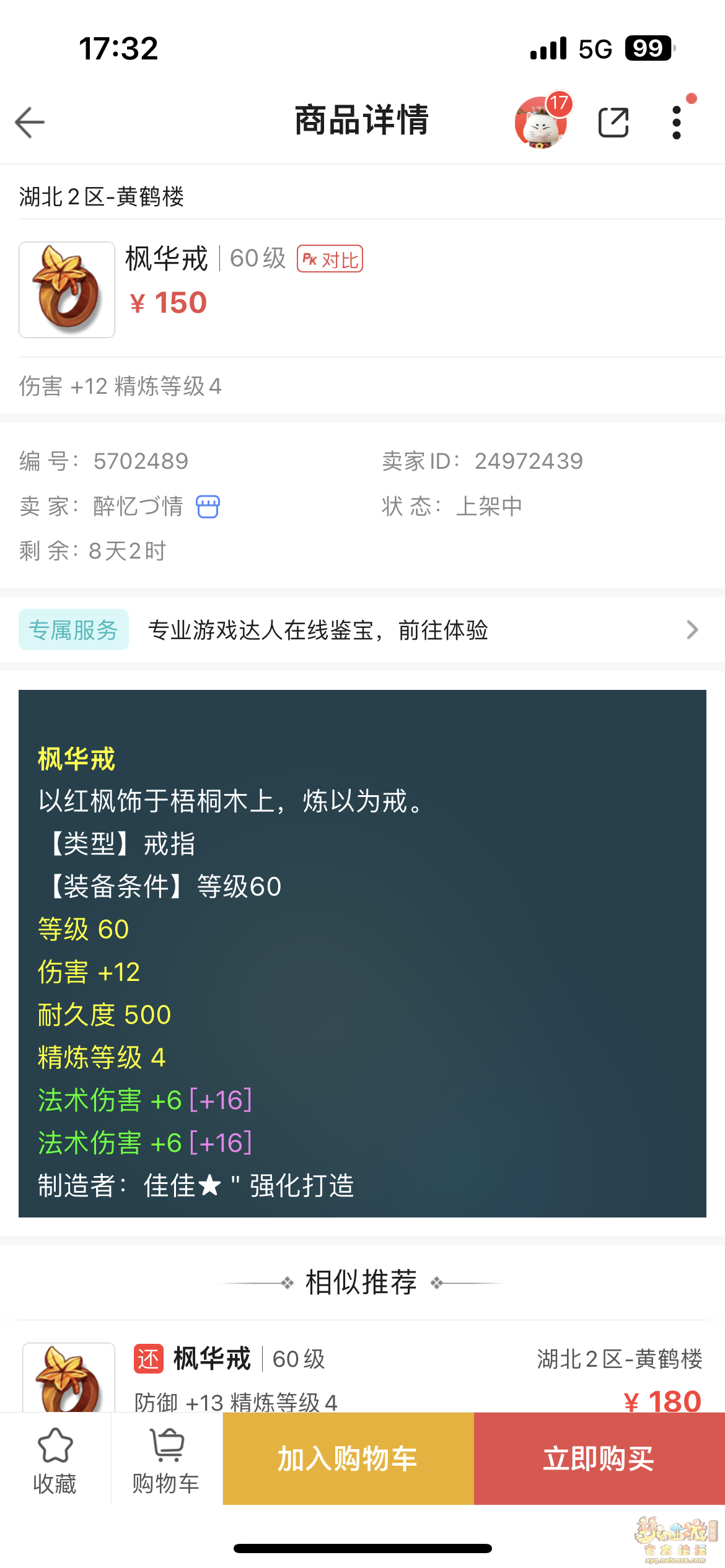Open the seller's shop icon beside 醉忆づ情
Screen dimensions: 725x1568
tap(208, 507)
